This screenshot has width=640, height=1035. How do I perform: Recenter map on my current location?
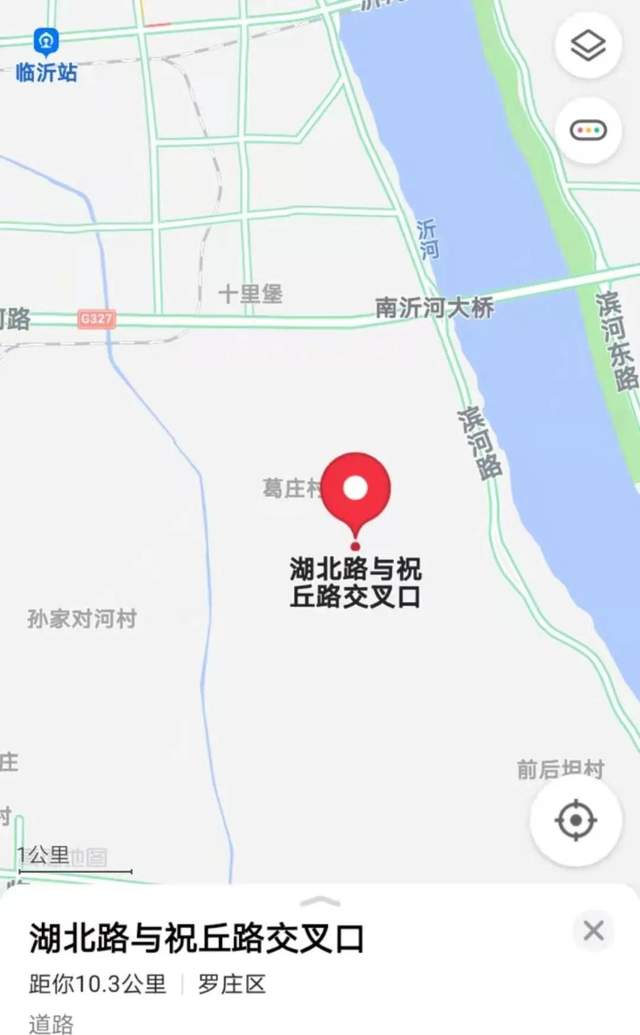(575, 821)
